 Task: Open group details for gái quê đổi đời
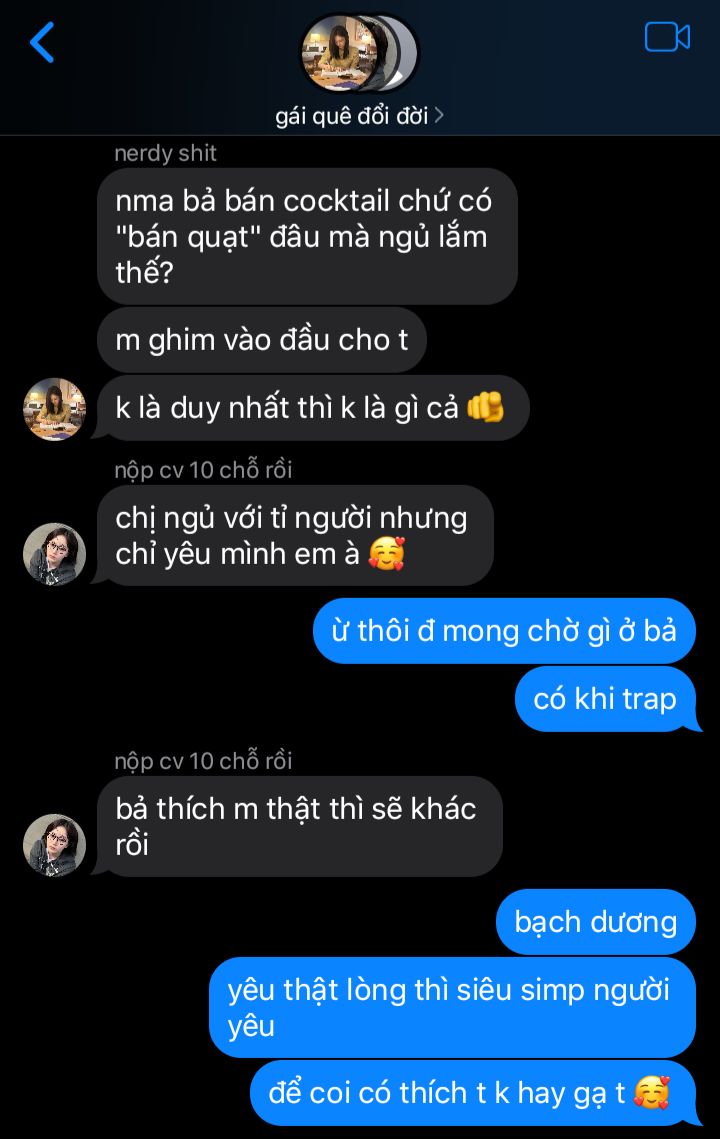360,116
